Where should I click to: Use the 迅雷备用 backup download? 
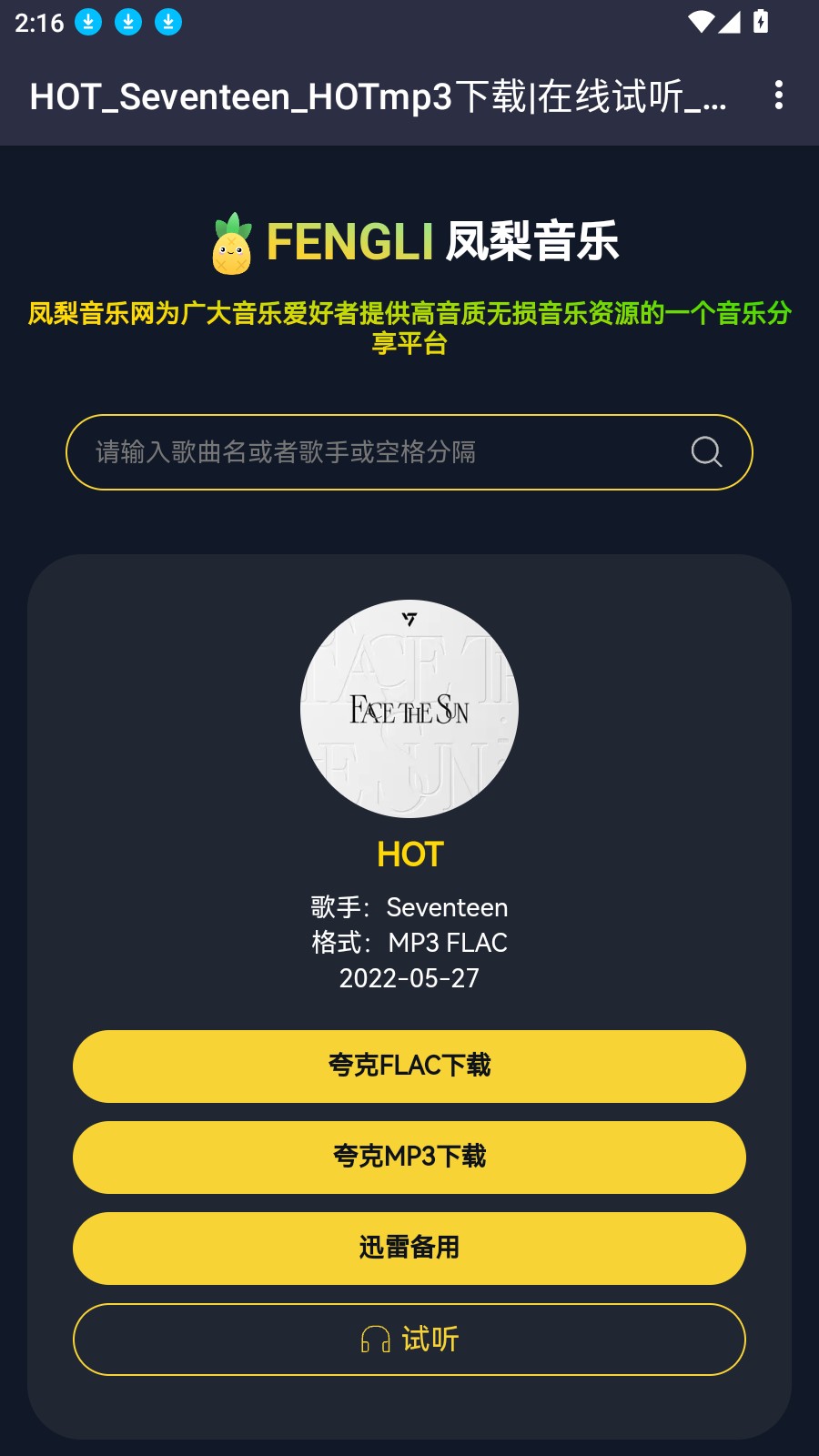[409, 1249]
